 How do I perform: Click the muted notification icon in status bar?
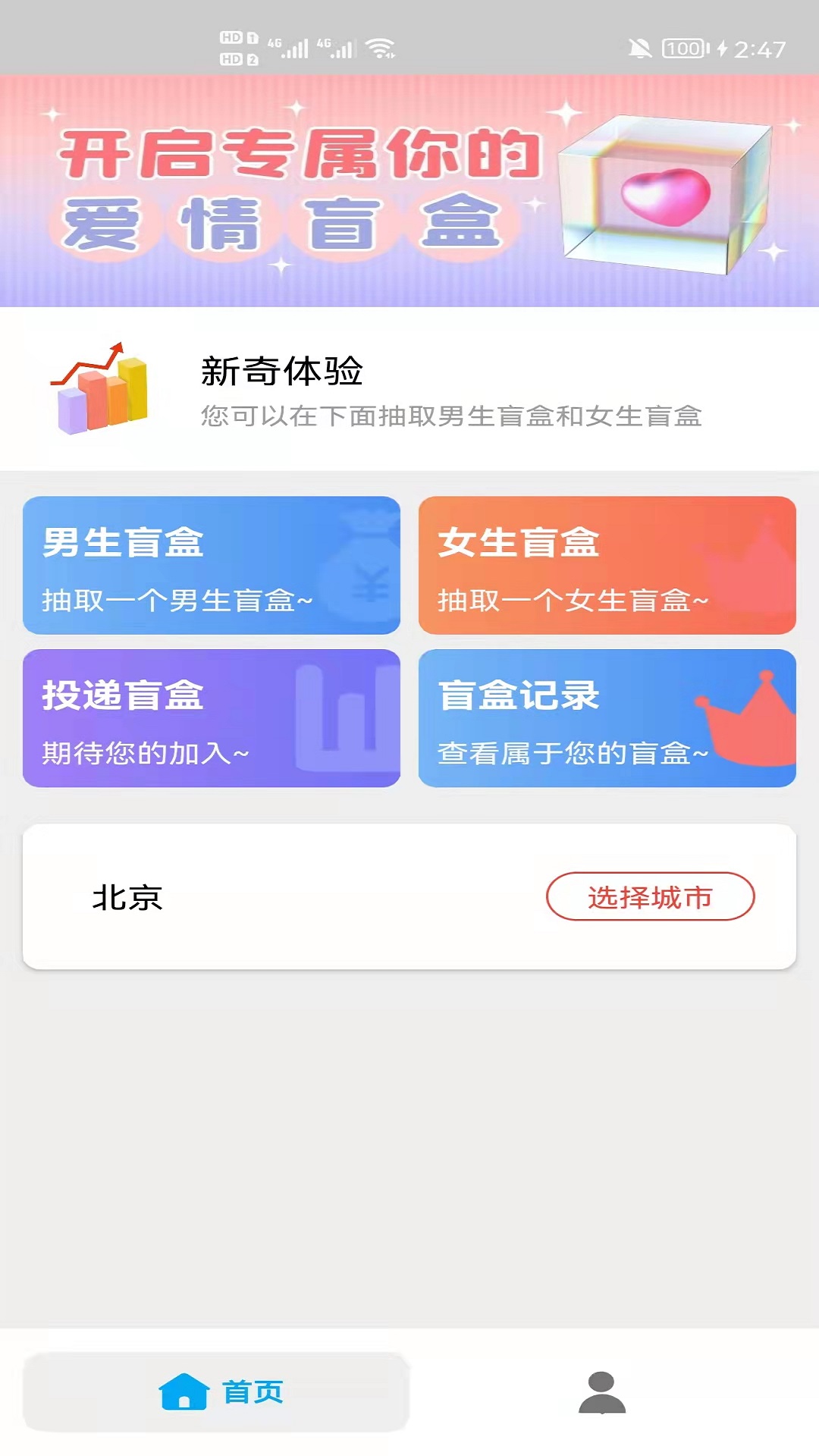641,47
